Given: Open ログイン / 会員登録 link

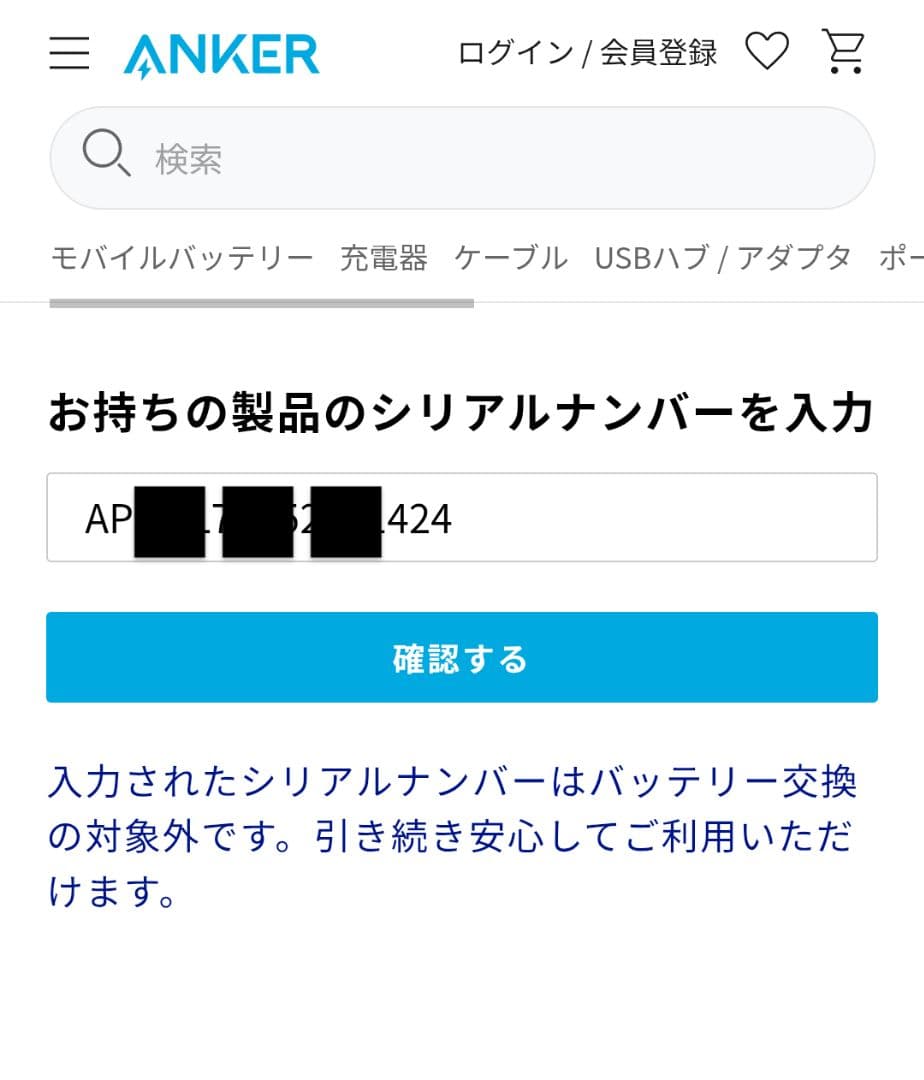Looking at the screenshot, I should click(587, 53).
